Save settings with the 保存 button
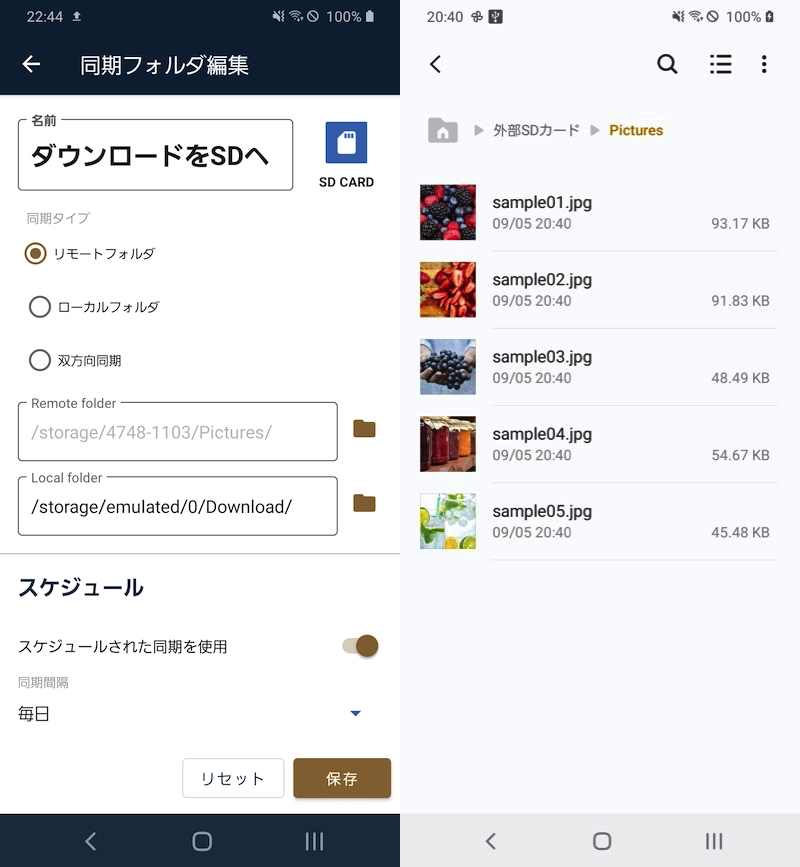Image resolution: width=800 pixels, height=867 pixels. coord(341,778)
